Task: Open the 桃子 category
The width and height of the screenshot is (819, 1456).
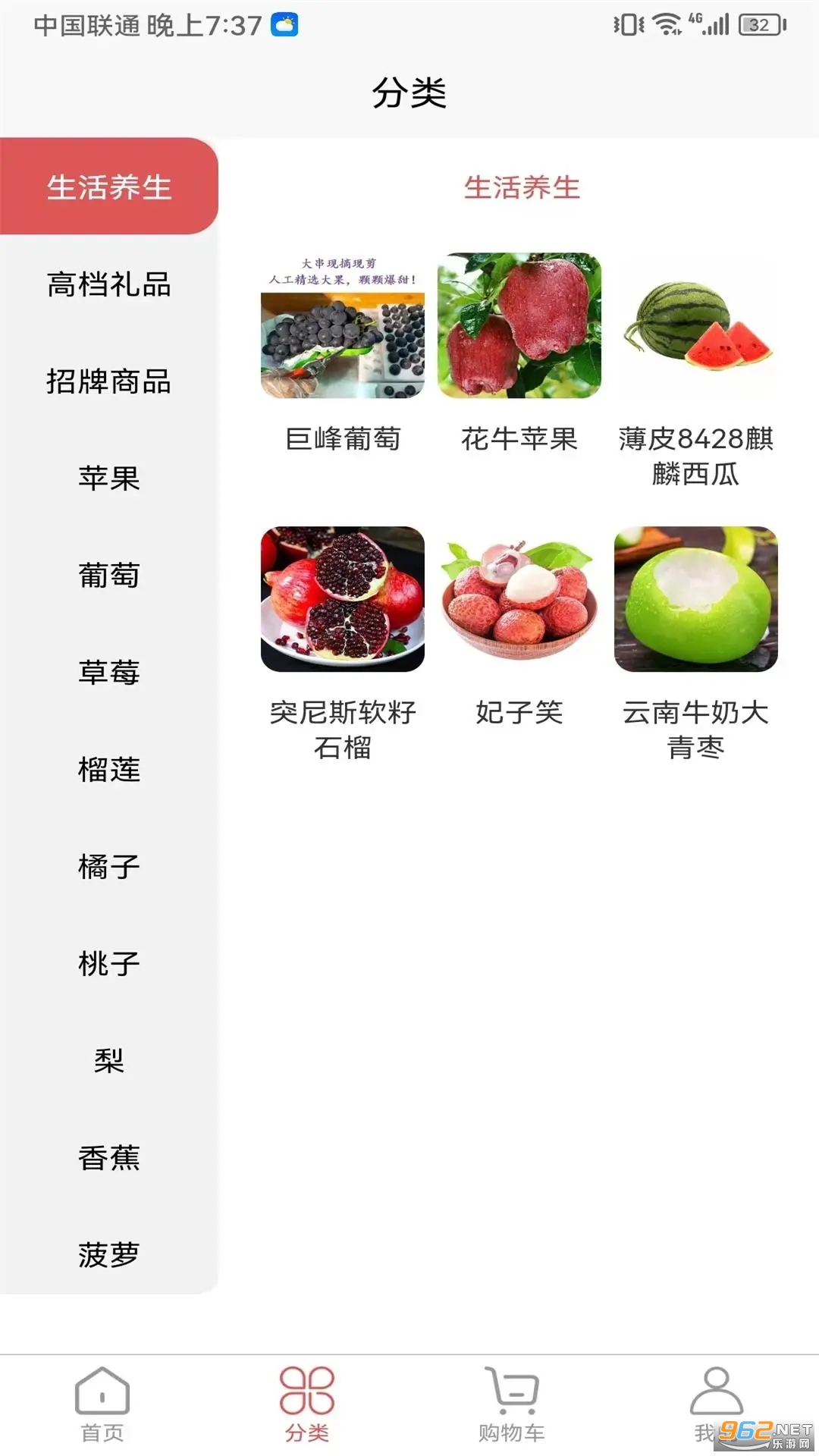Action: pyautogui.click(x=108, y=964)
